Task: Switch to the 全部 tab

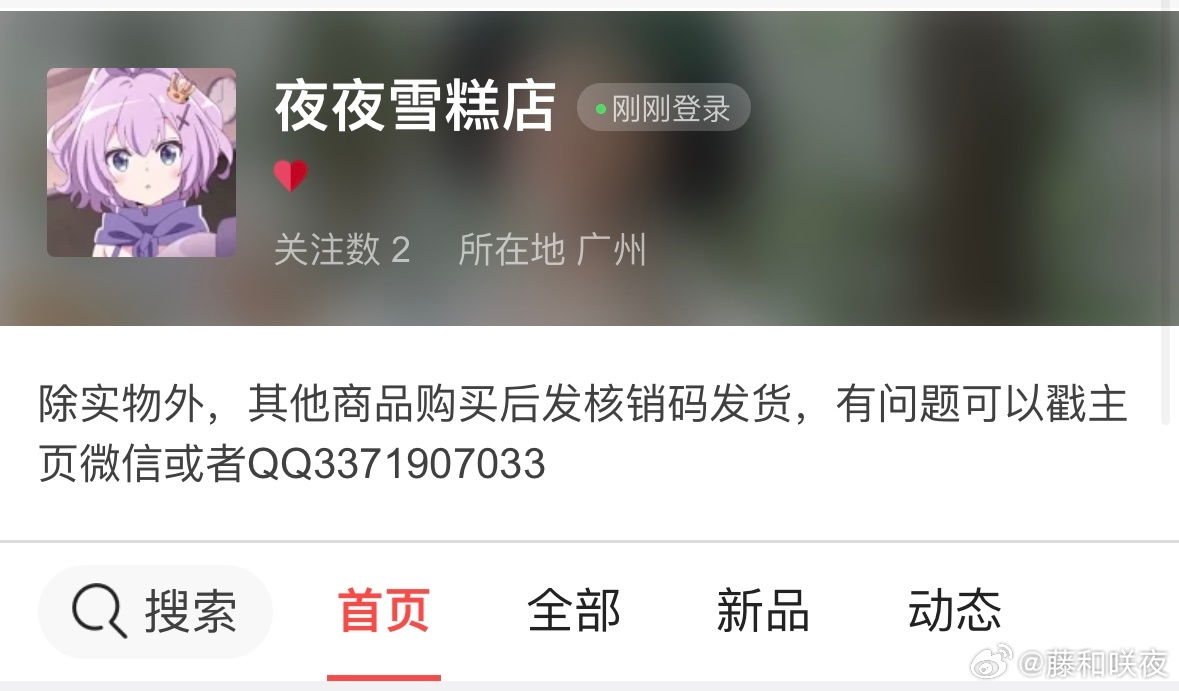Action: (x=574, y=611)
